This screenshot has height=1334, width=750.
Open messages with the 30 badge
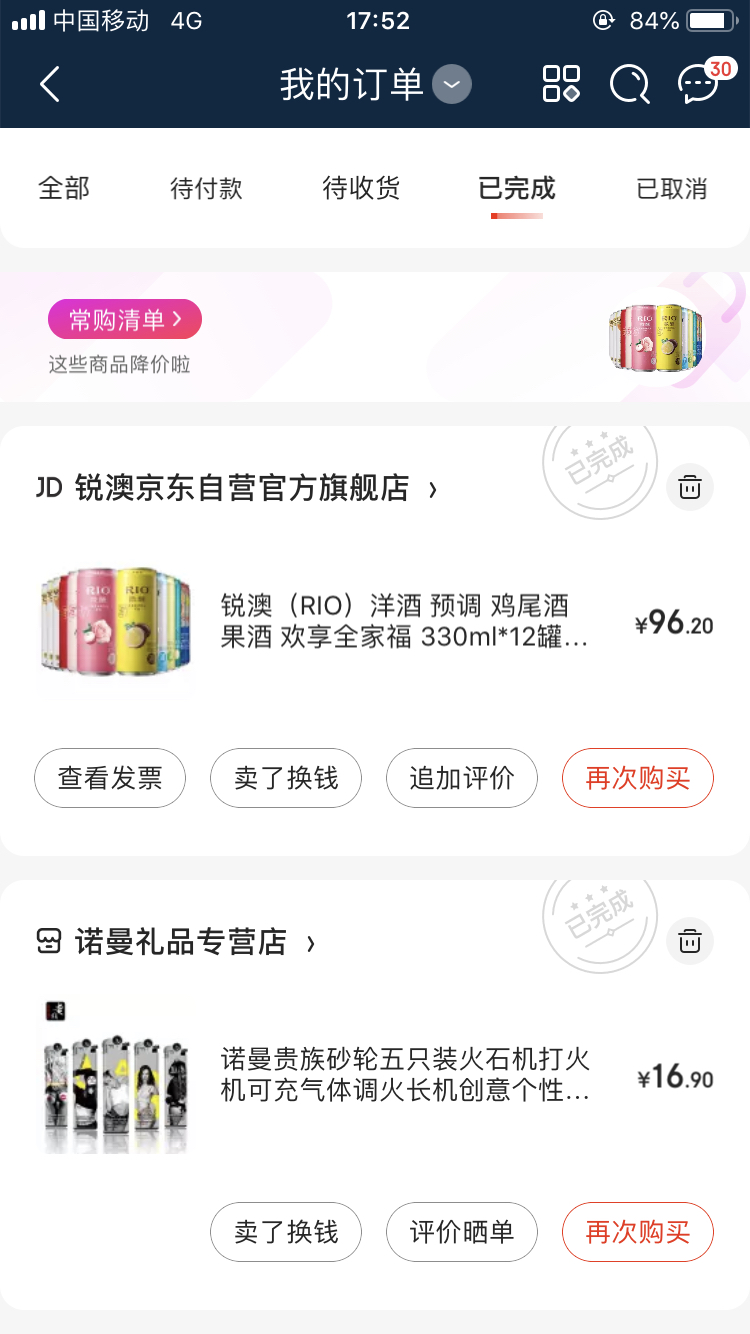point(700,84)
